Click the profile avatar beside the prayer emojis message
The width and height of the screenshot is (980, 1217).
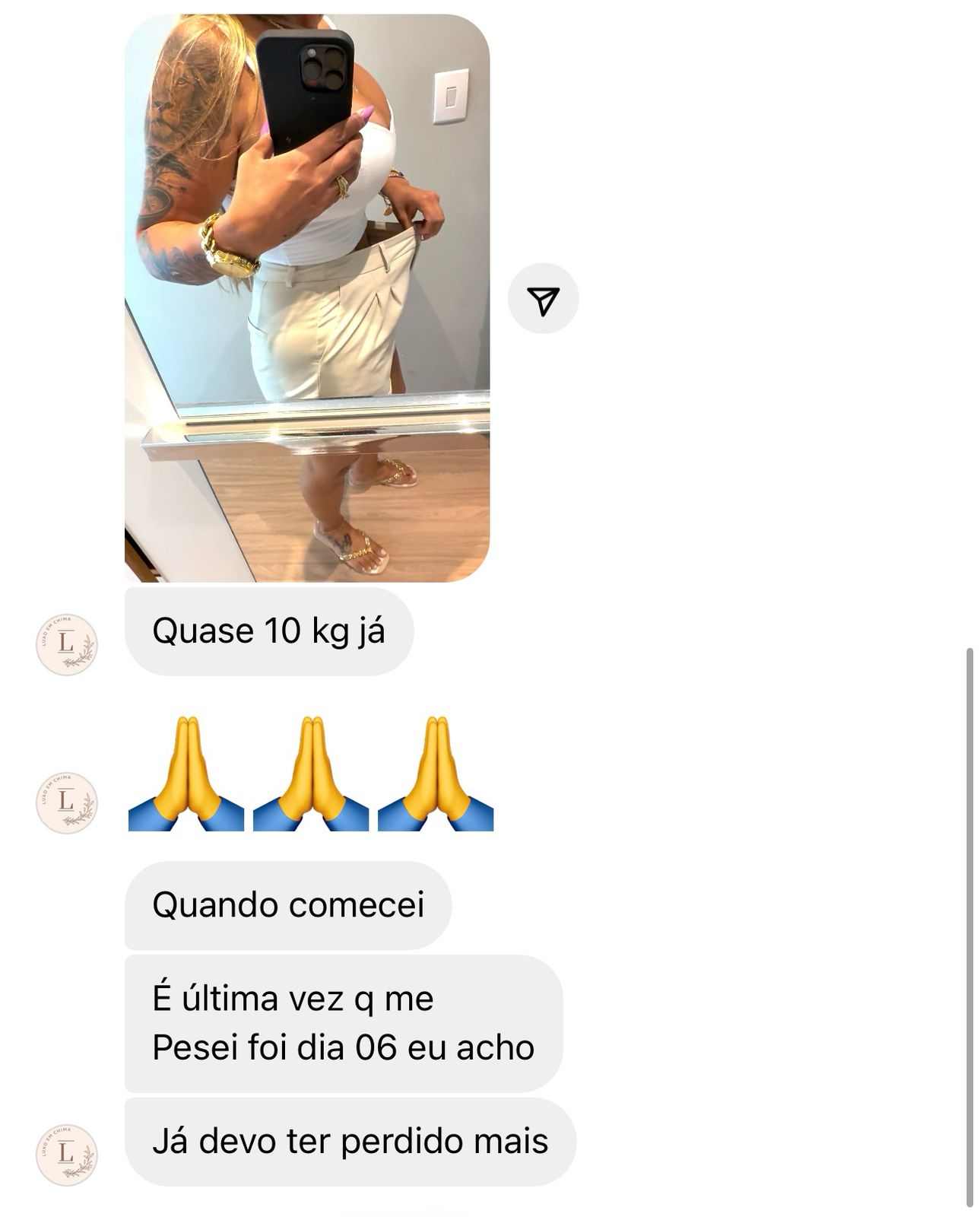[x=67, y=802]
